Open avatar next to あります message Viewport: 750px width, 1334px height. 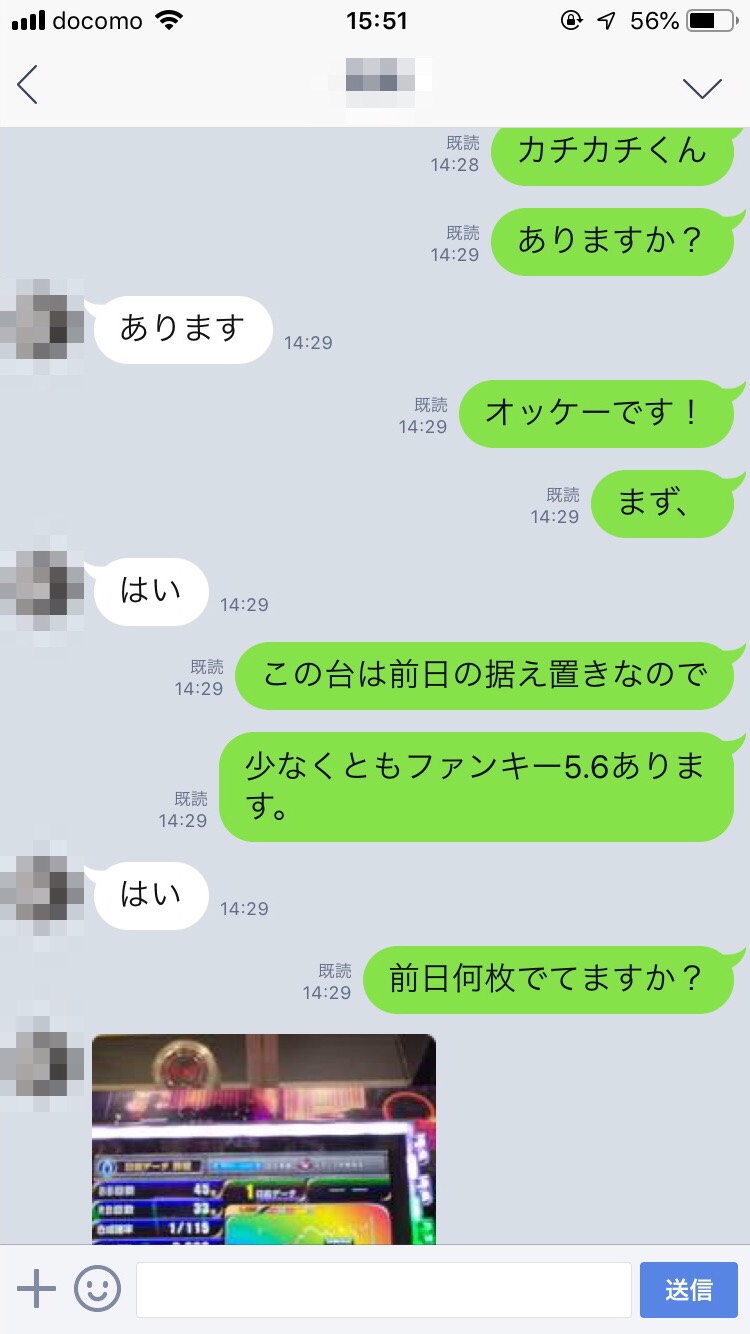pos(42,328)
